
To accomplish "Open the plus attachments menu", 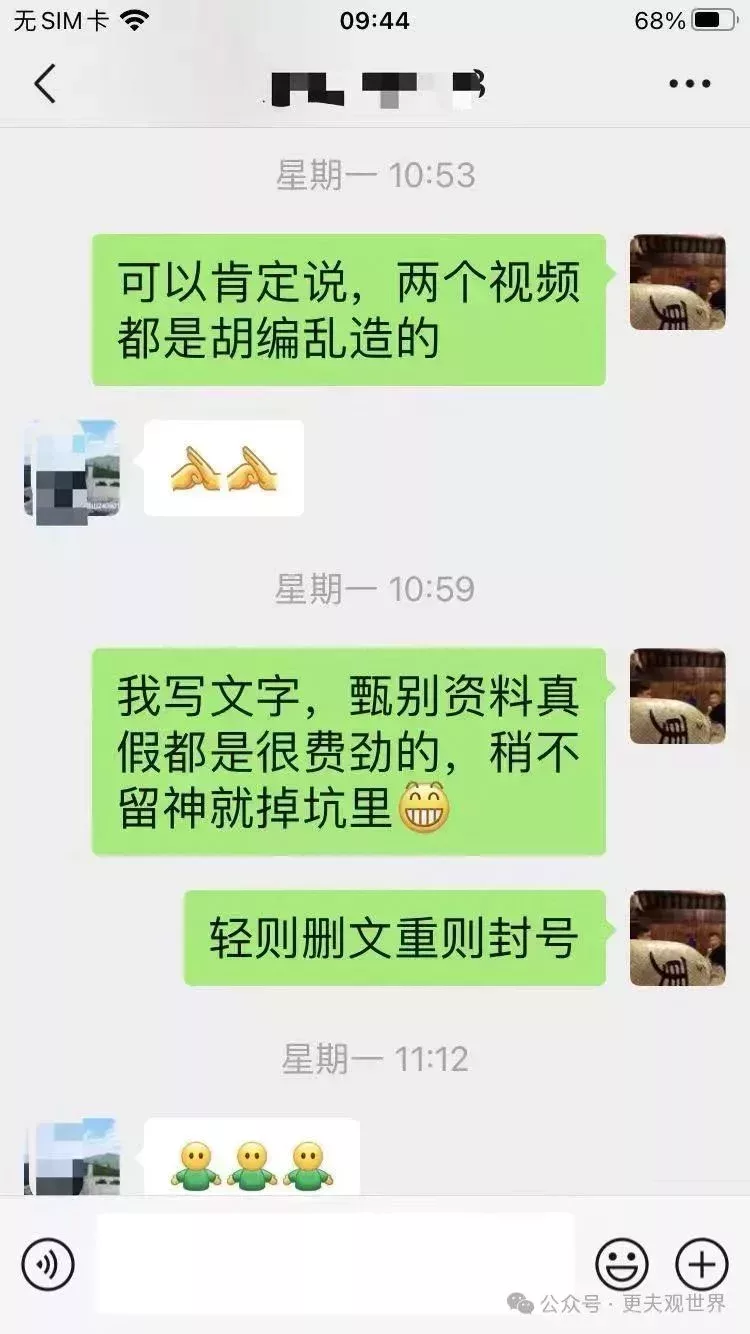I will coord(702,1264).
